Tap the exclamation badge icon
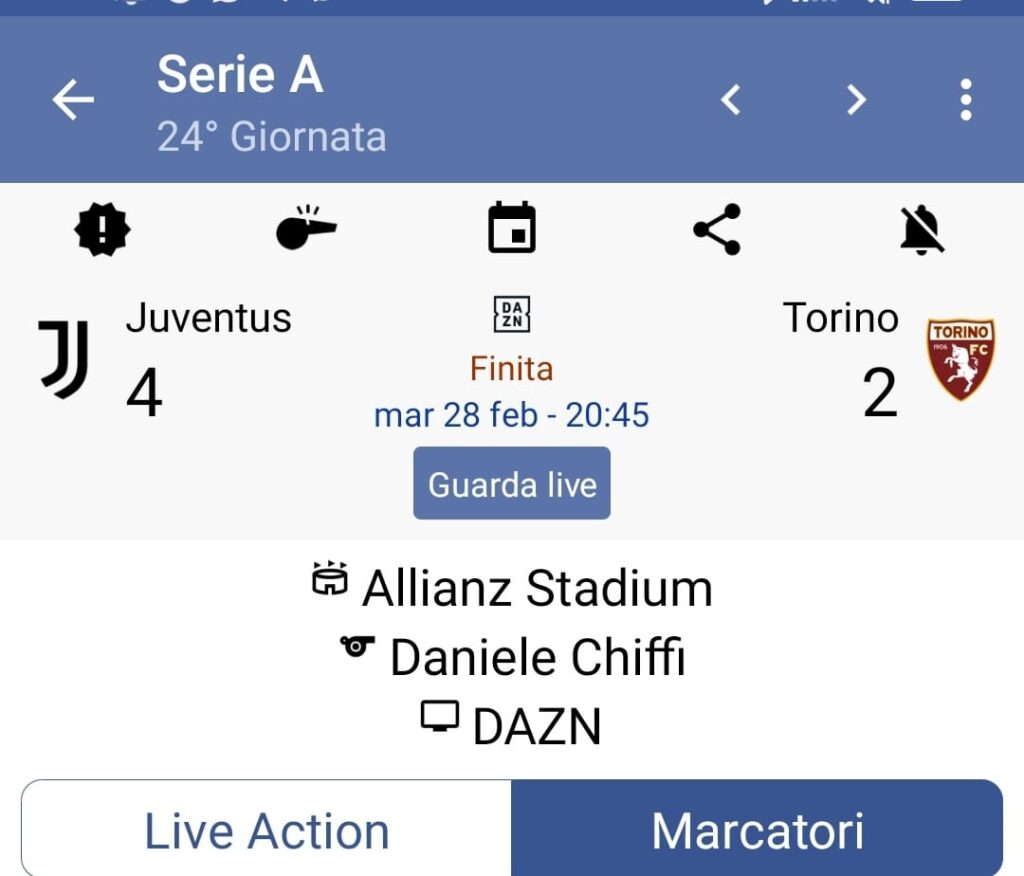The width and height of the screenshot is (1024, 876). [x=102, y=230]
